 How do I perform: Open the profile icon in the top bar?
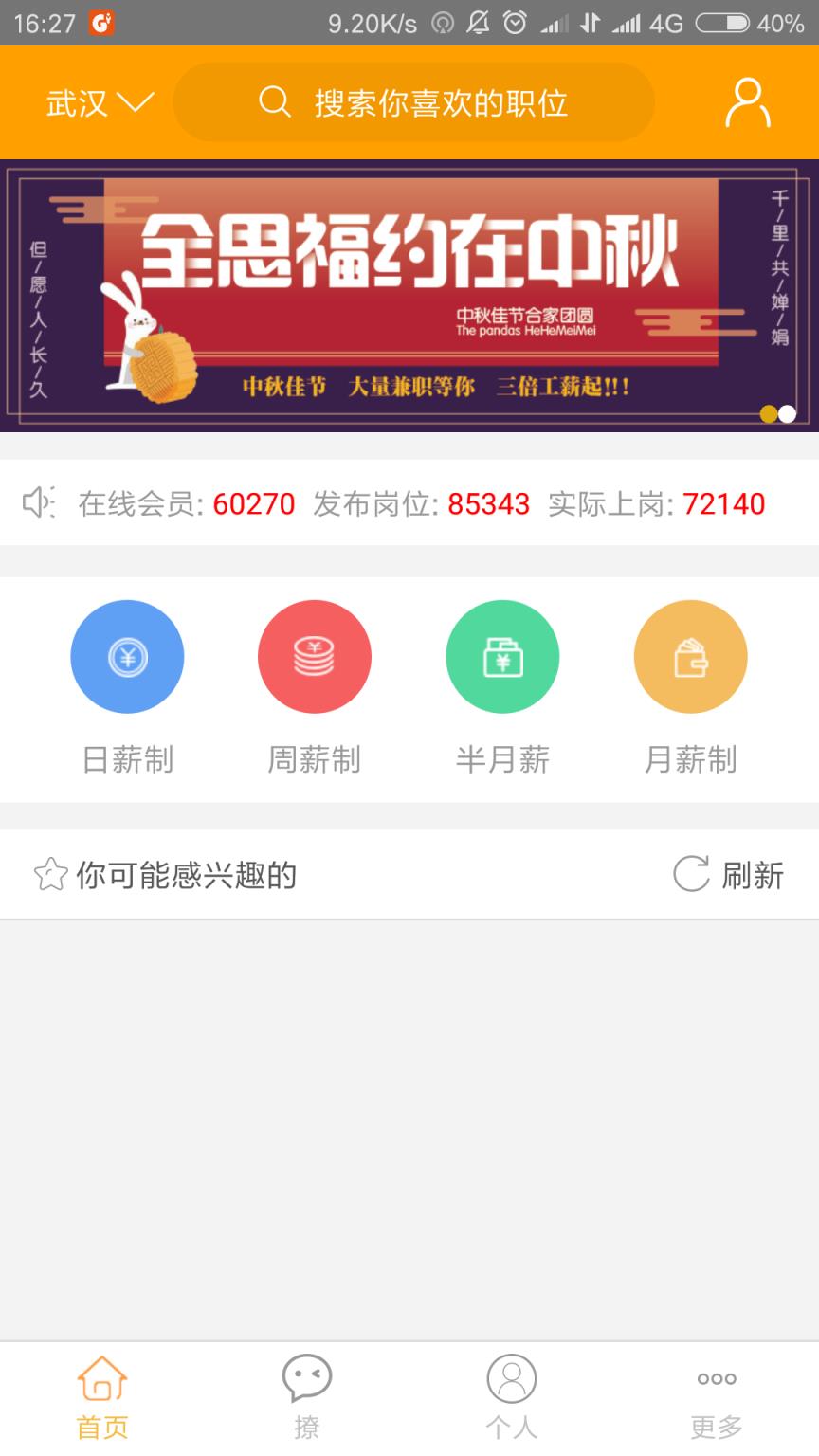[747, 102]
